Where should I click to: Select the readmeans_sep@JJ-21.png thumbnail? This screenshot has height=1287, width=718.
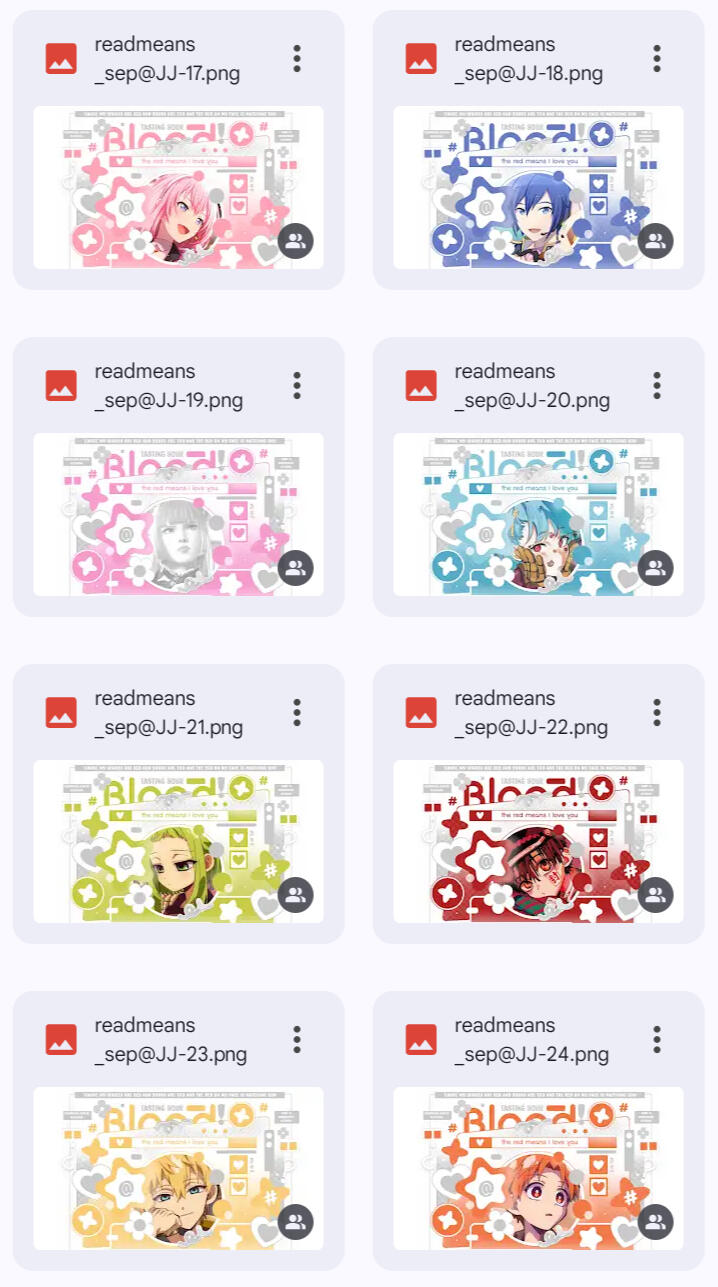click(178, 841)
